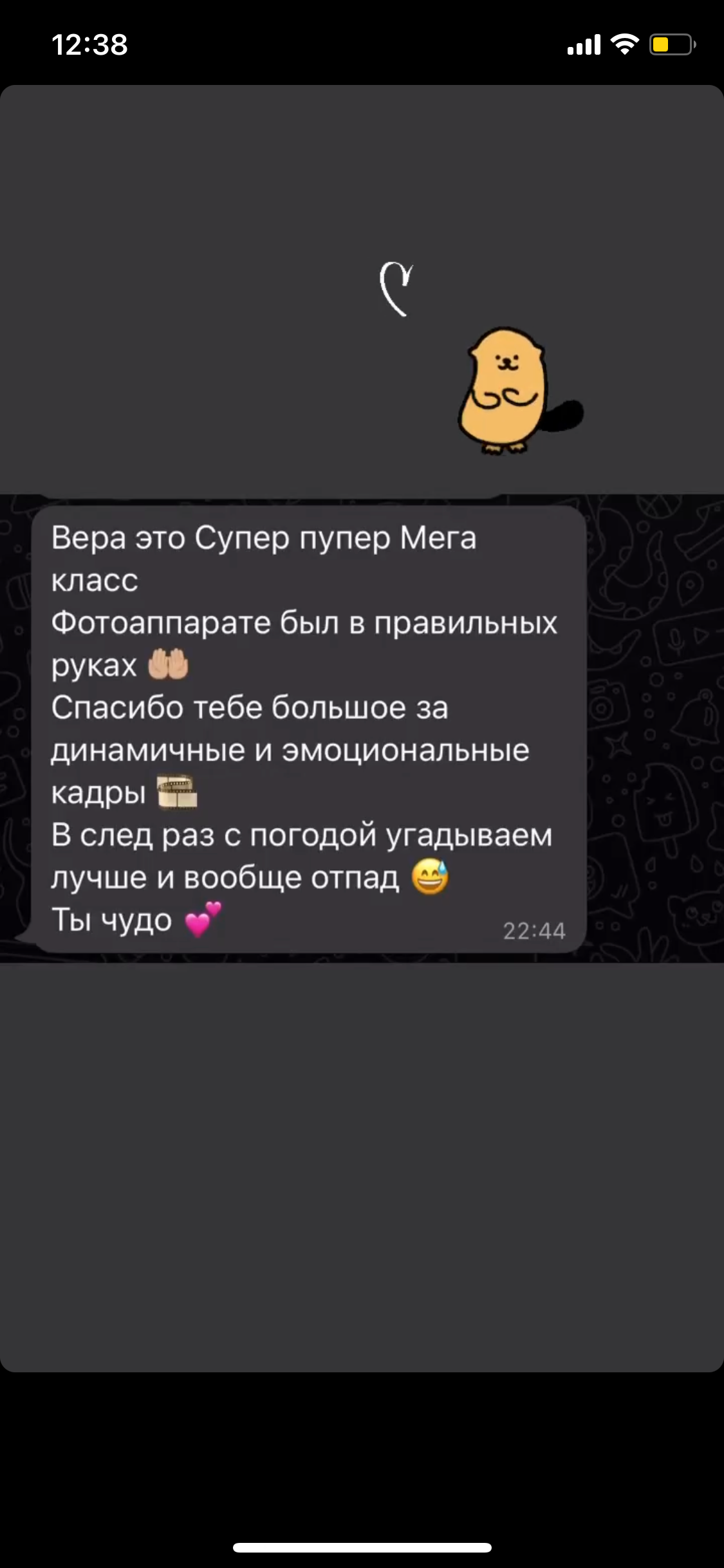724x1568 pixels.
Task: Tap the home indicator bar at bottom
Action: [362, 1545]
